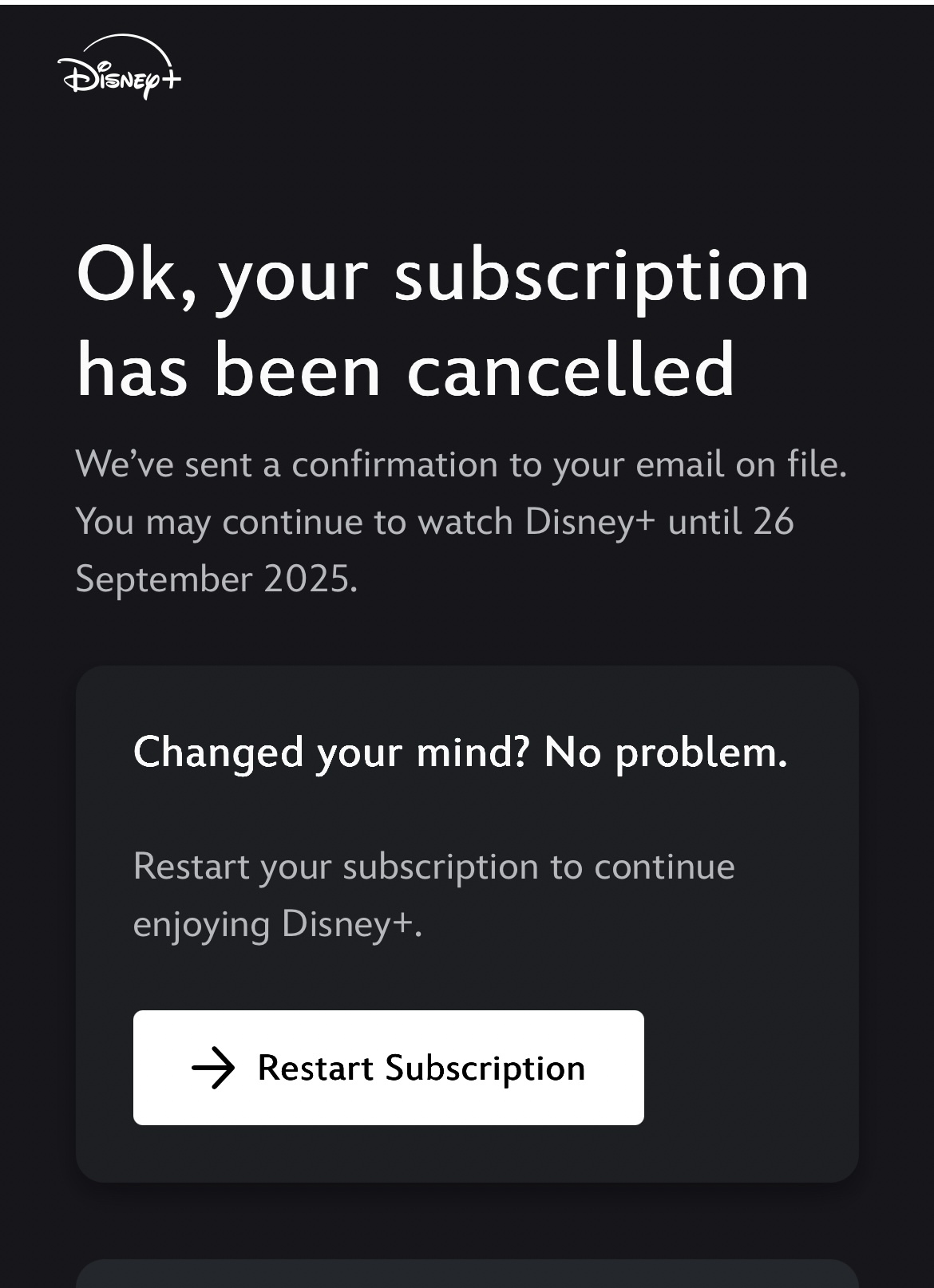Tap the Restart Subscription button
The image size is (934, 1288).
pos(388,1067)
